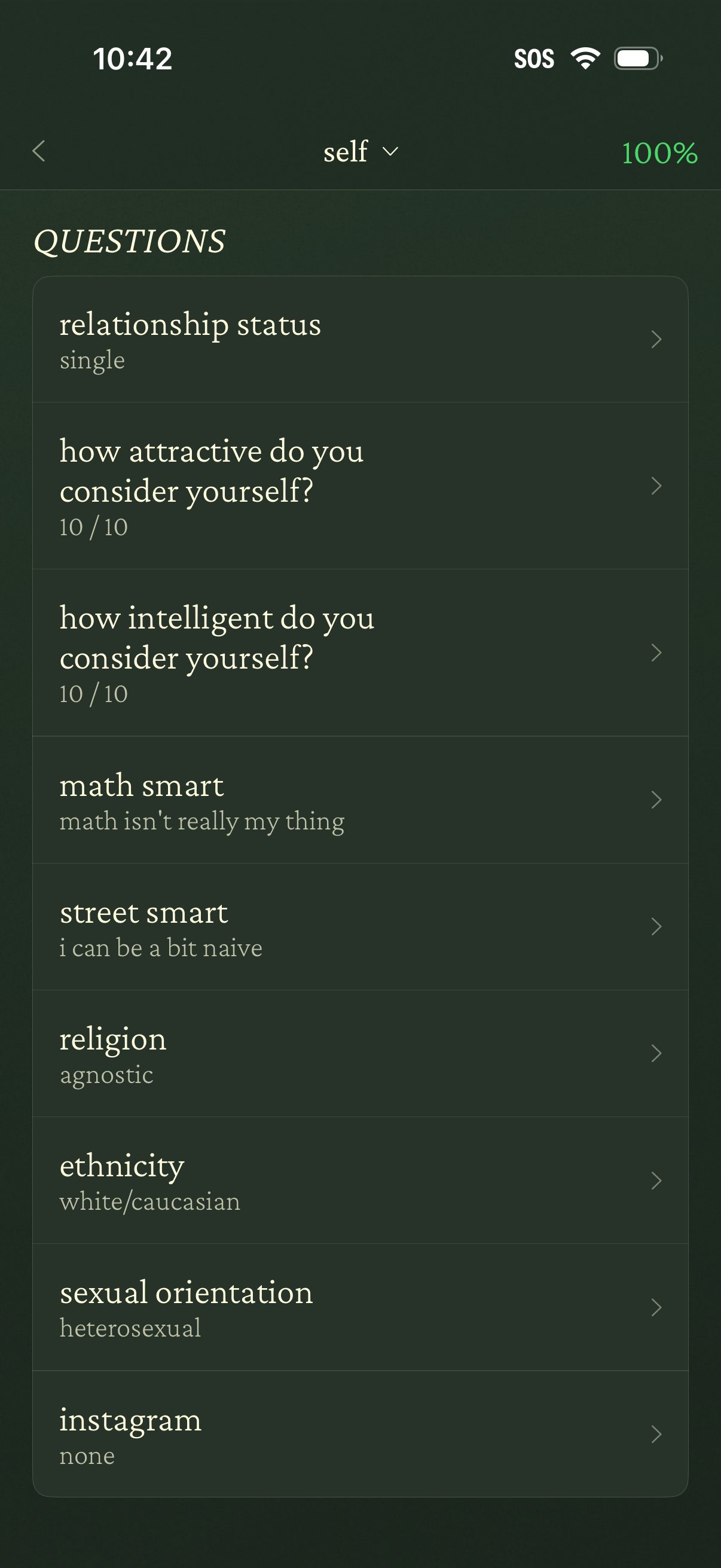Screen dimensions: 721x1568
Task: Expand the instagram entry with its chevron
Action: click(x=656, y=1433)
